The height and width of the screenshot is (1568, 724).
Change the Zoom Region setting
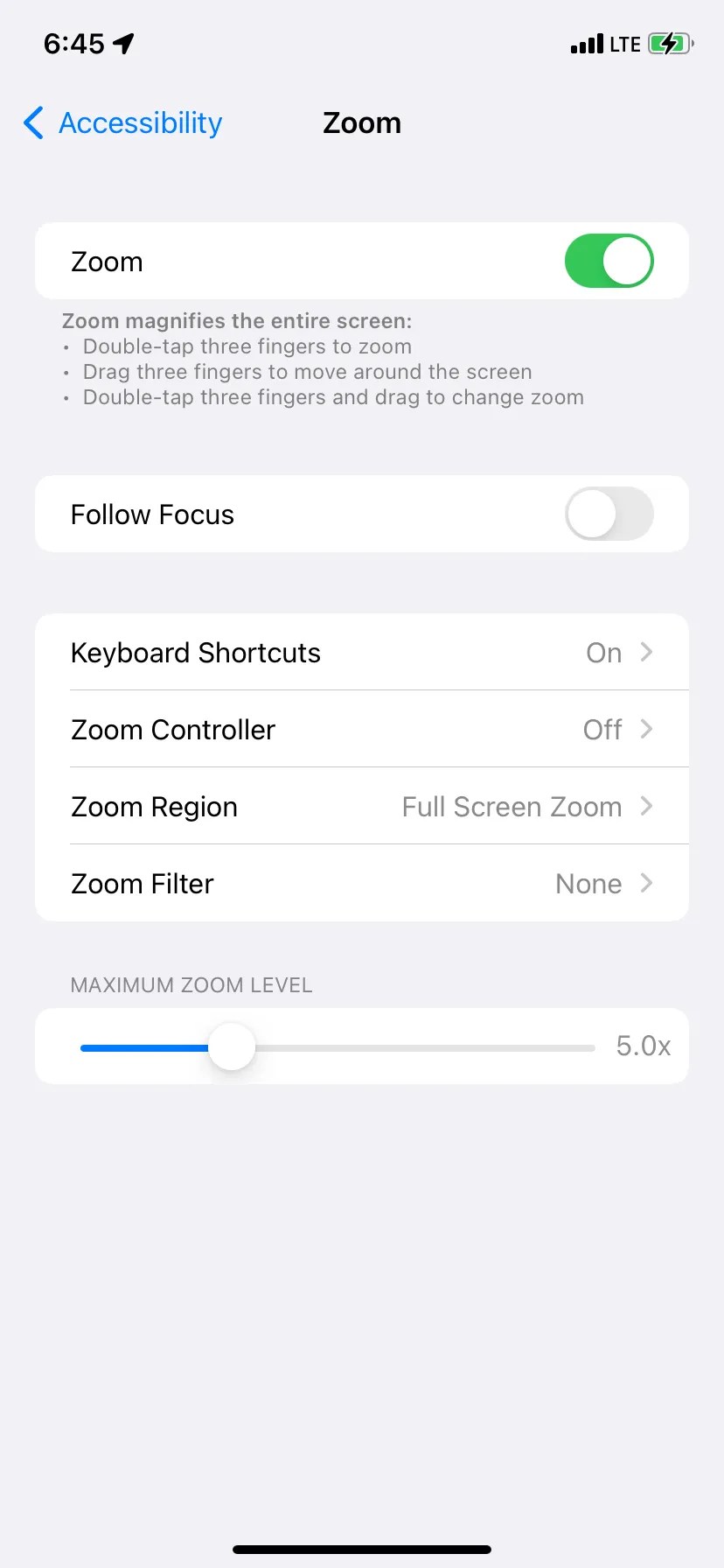coord(362,807)
